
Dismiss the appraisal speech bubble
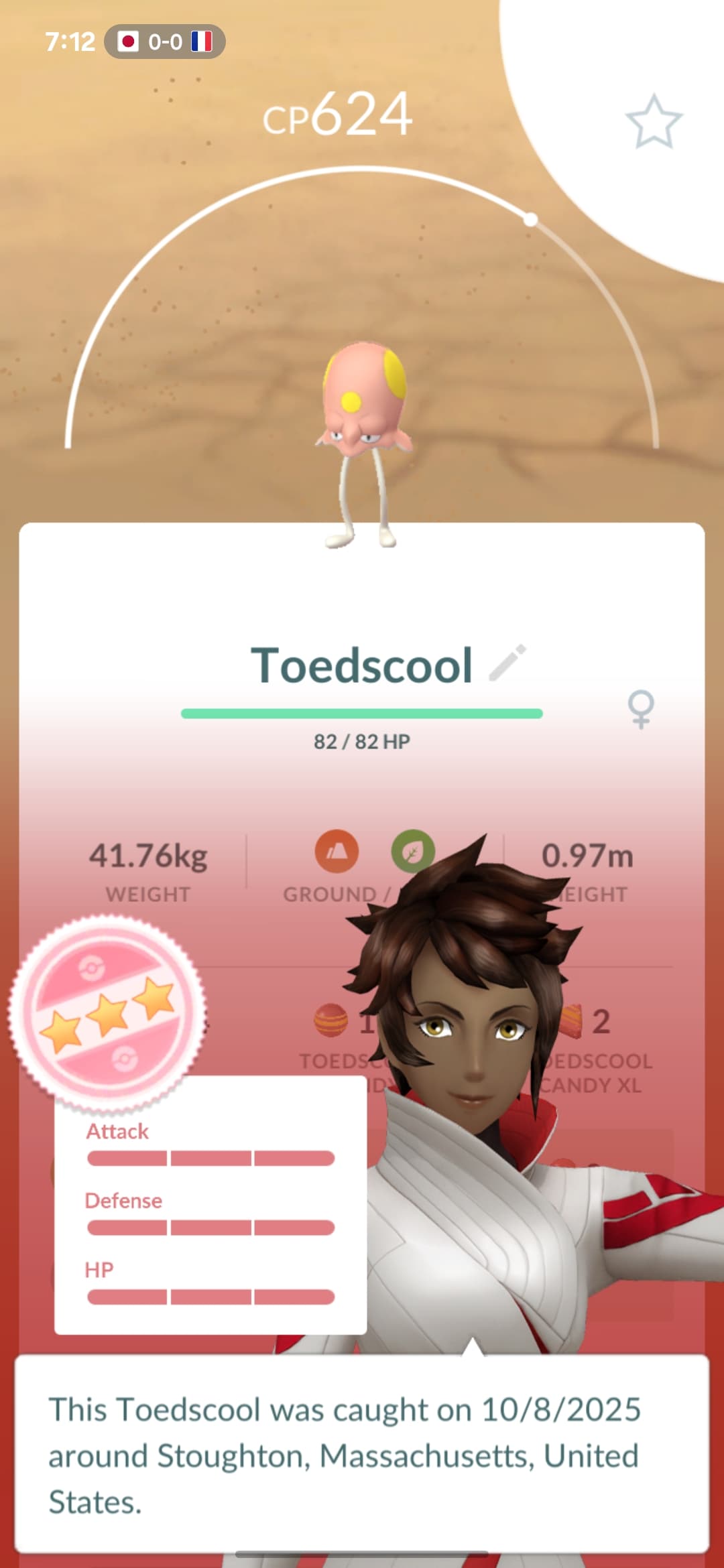click(362, 1455)
